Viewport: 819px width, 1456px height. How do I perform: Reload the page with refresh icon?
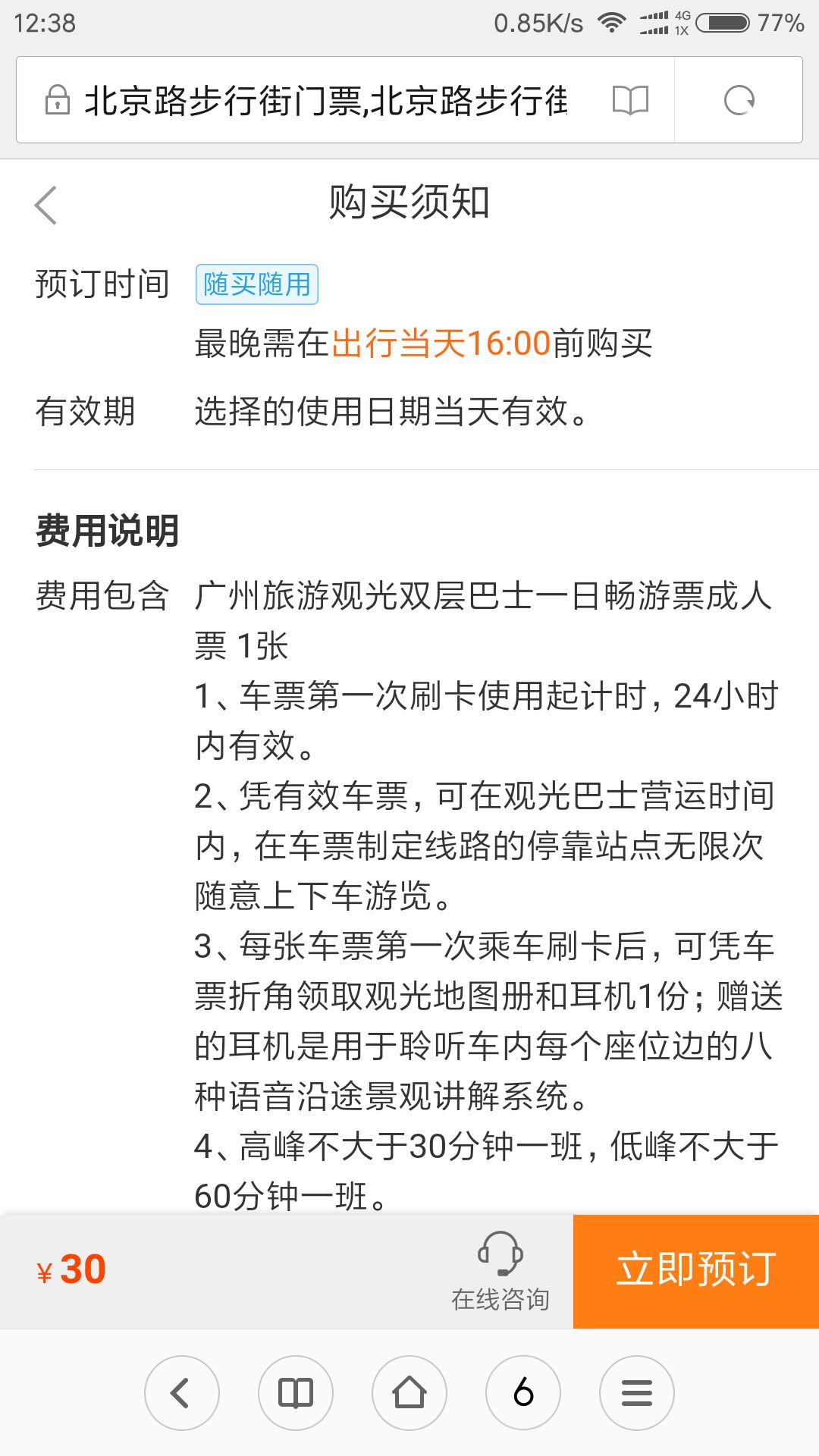click(739, 100)
